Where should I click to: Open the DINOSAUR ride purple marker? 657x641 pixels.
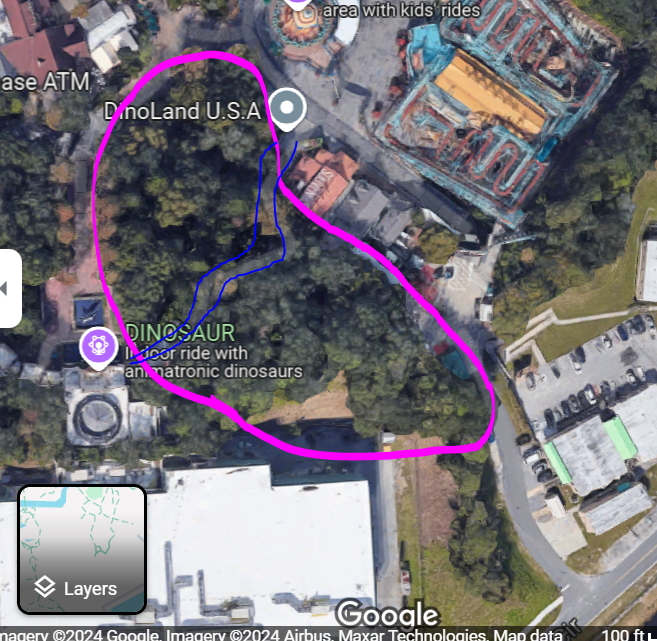(98, 348)
